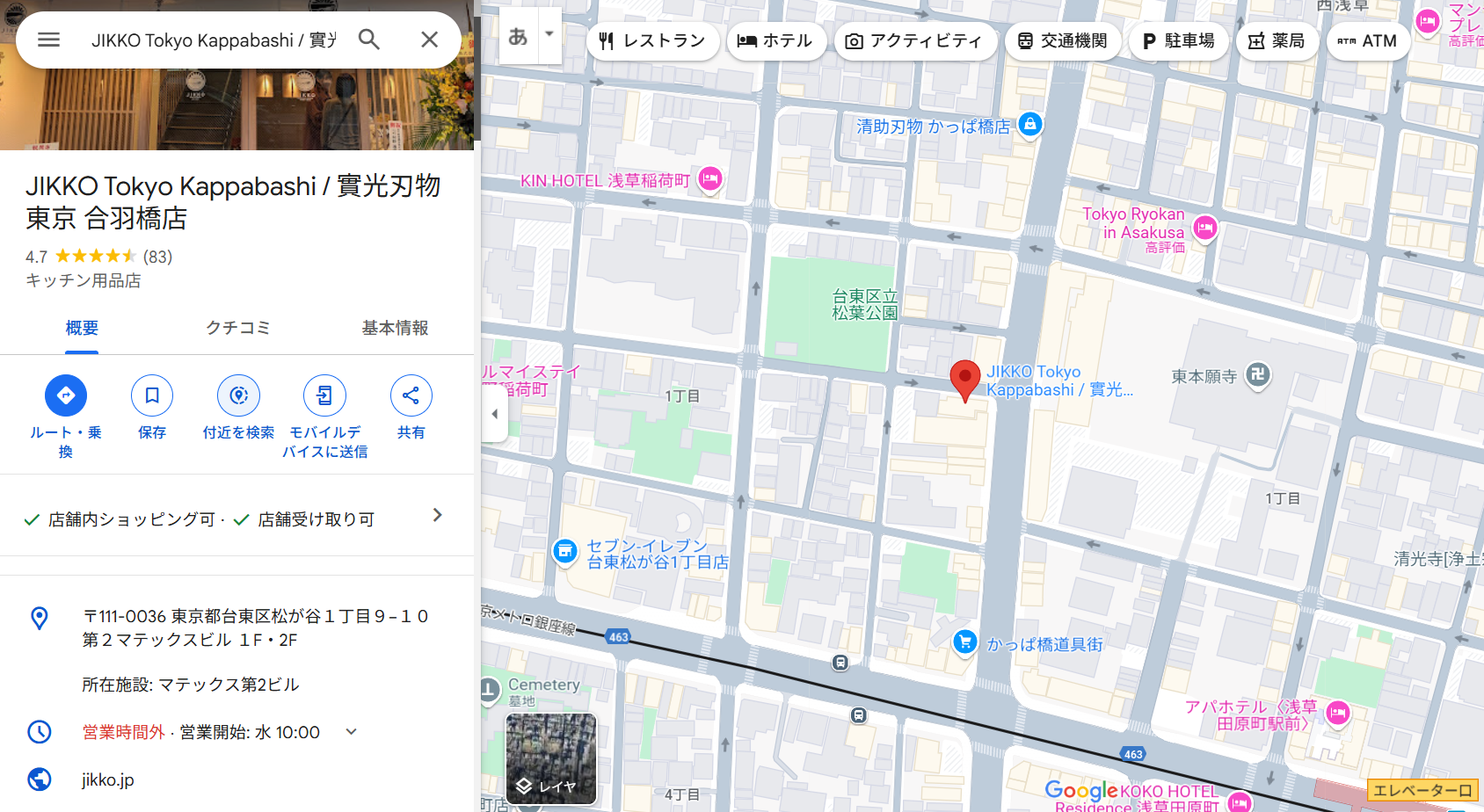This screenshot has width=1484, height=812.
Task: Clear the search with the X button
Action: (x=429, y=40)
